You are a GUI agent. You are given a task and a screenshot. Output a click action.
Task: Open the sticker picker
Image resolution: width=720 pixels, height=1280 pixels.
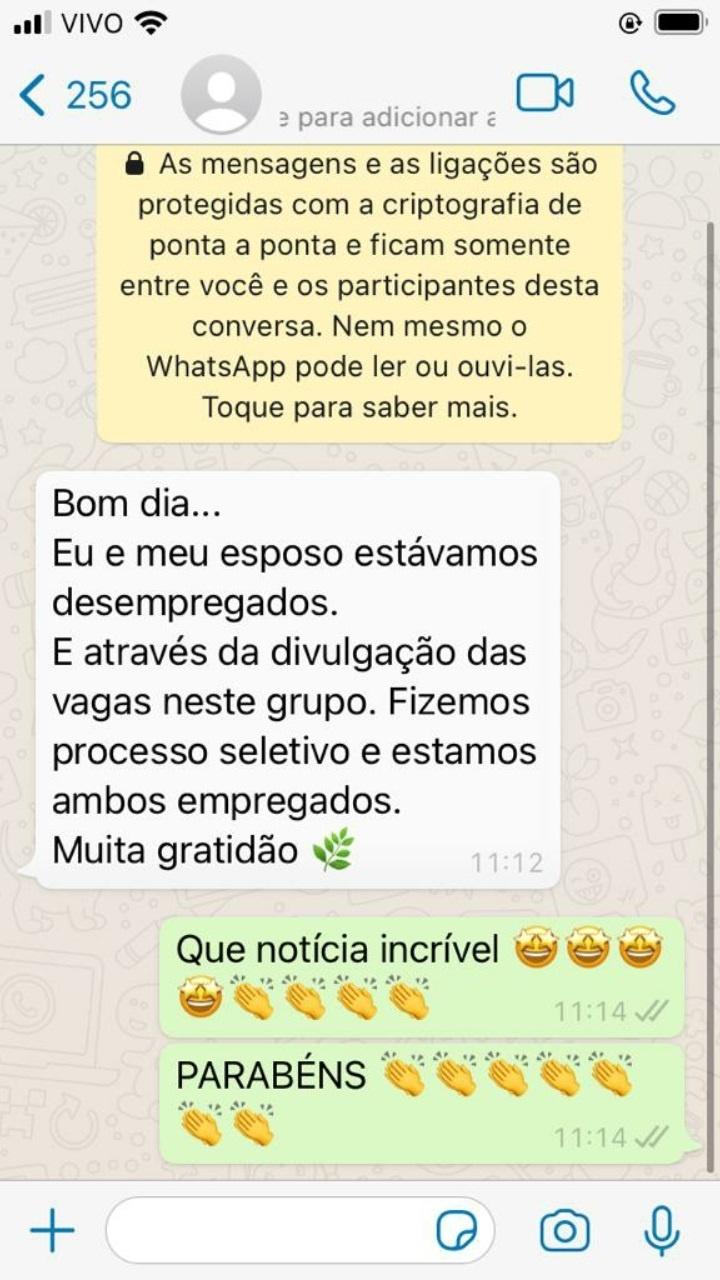(457, 1231)
